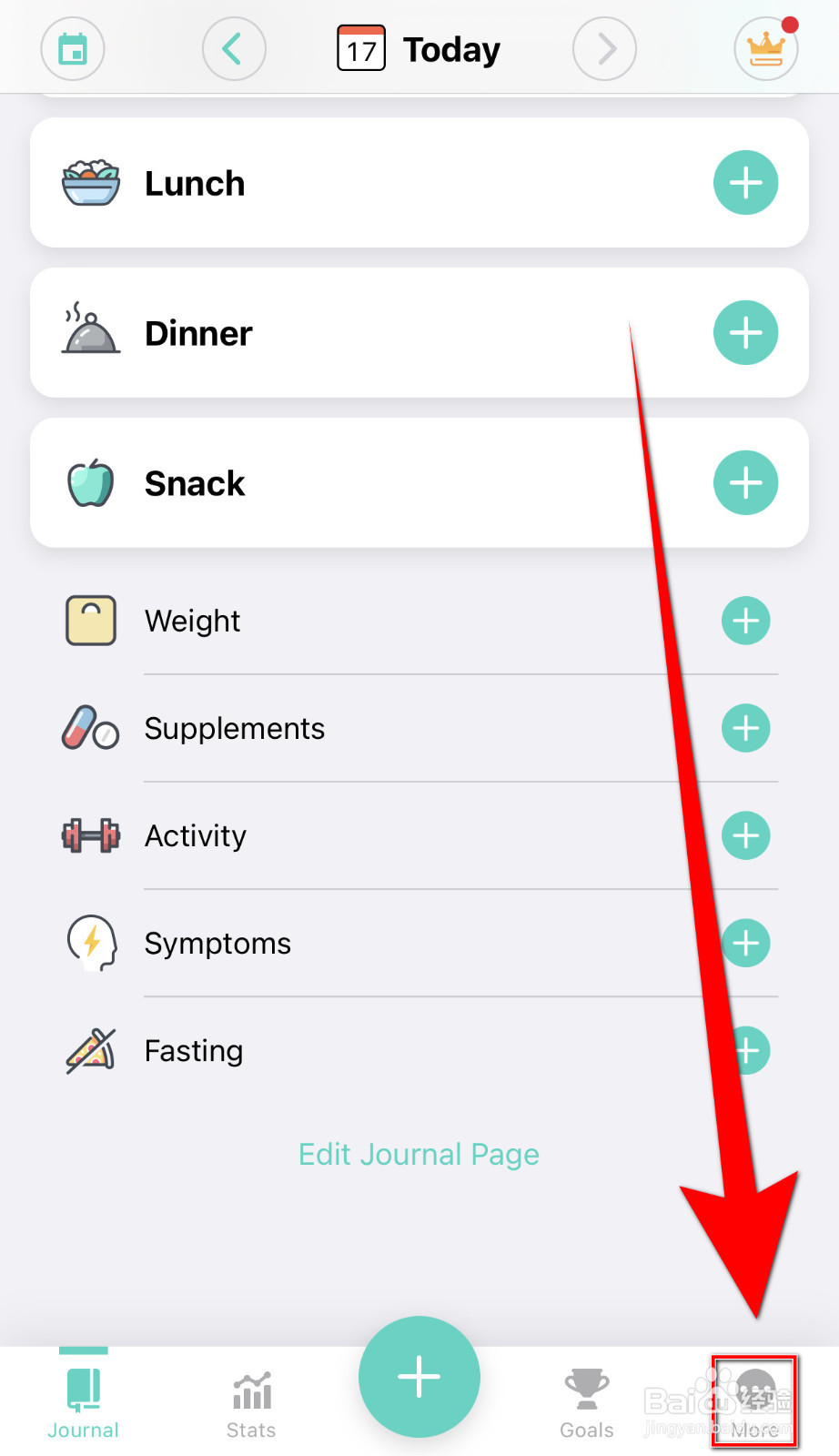
Task: Tap the central add button
Action: point(419,1377)
